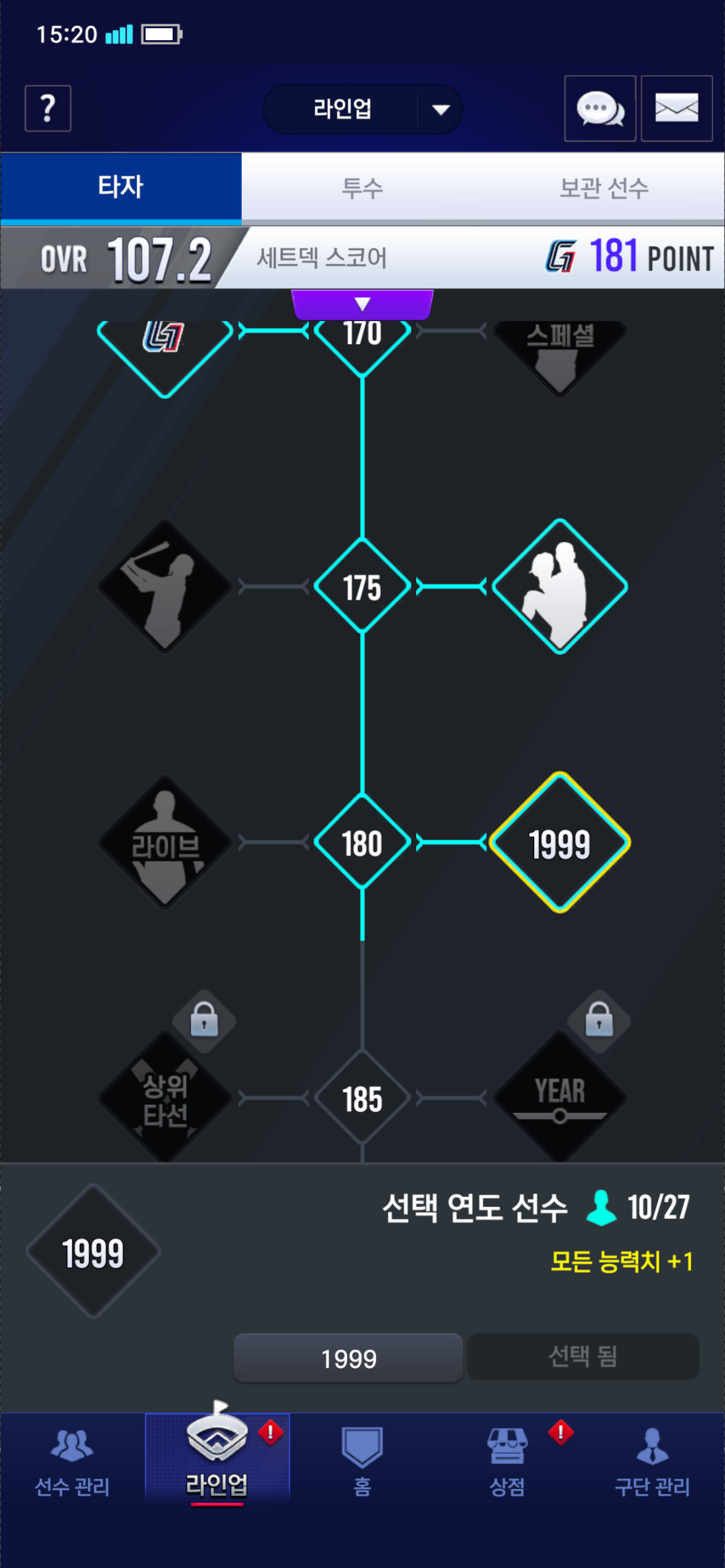
Task: Select the highlighted 1999 year node
Action: 560,843
